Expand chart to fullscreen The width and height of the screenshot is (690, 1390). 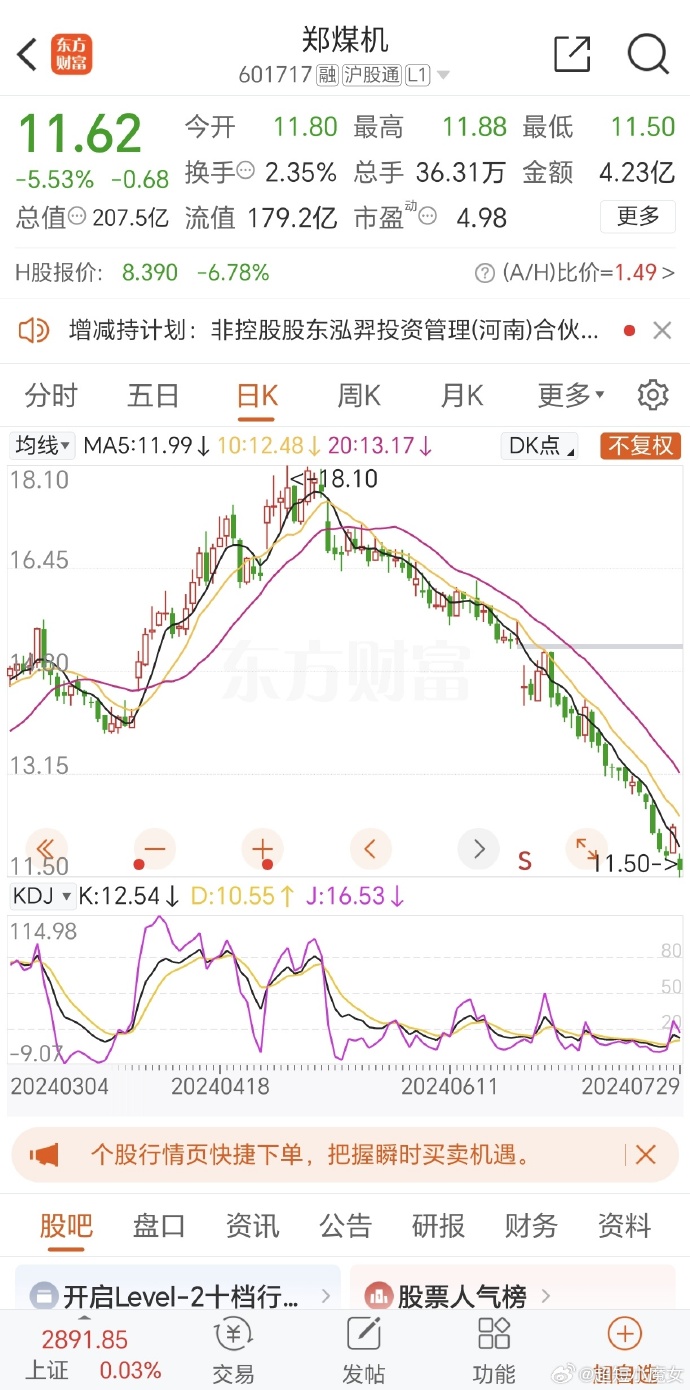pyautogui.click(x=587, y=849)
